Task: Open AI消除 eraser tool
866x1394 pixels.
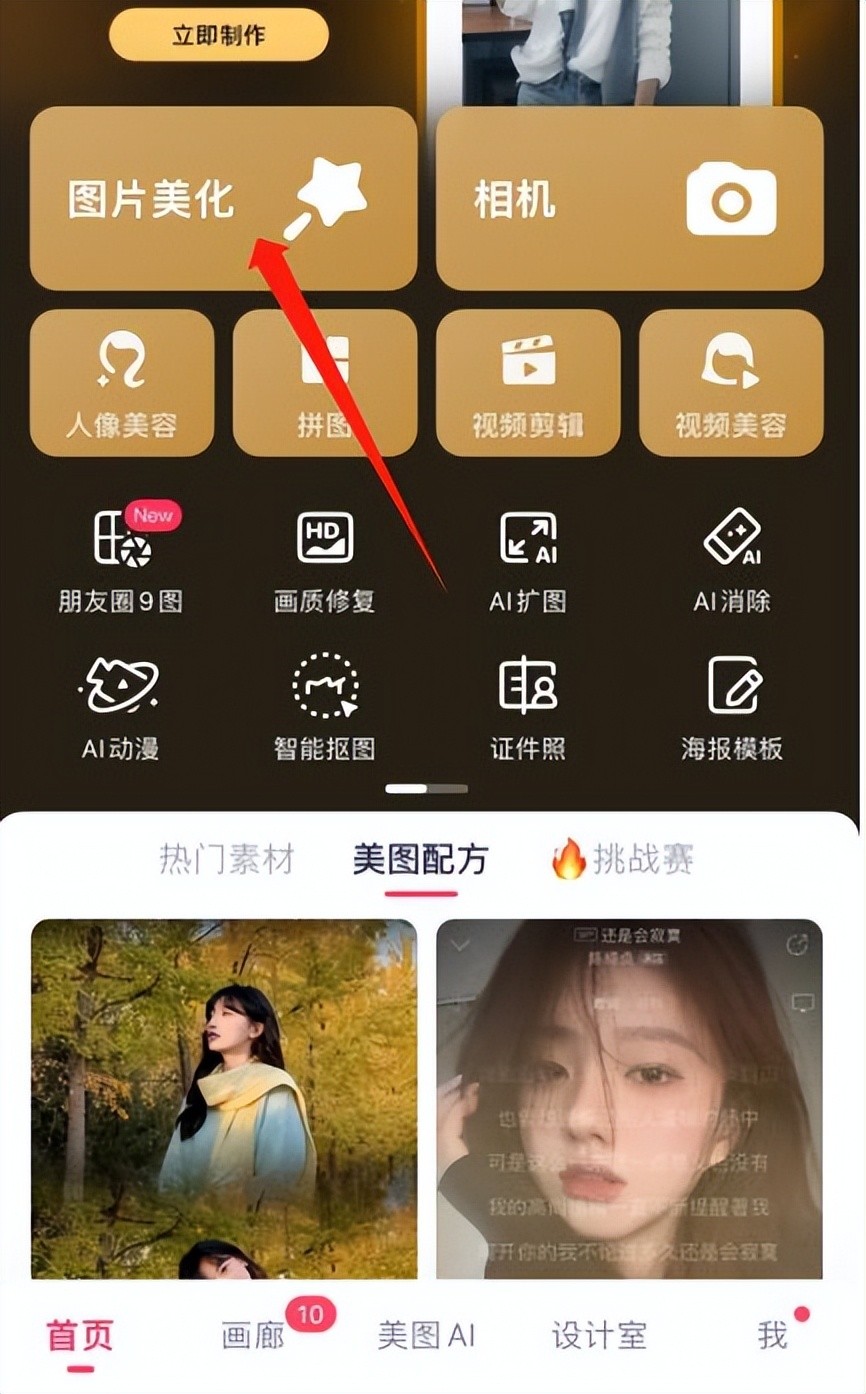Action: coord(731,560)
